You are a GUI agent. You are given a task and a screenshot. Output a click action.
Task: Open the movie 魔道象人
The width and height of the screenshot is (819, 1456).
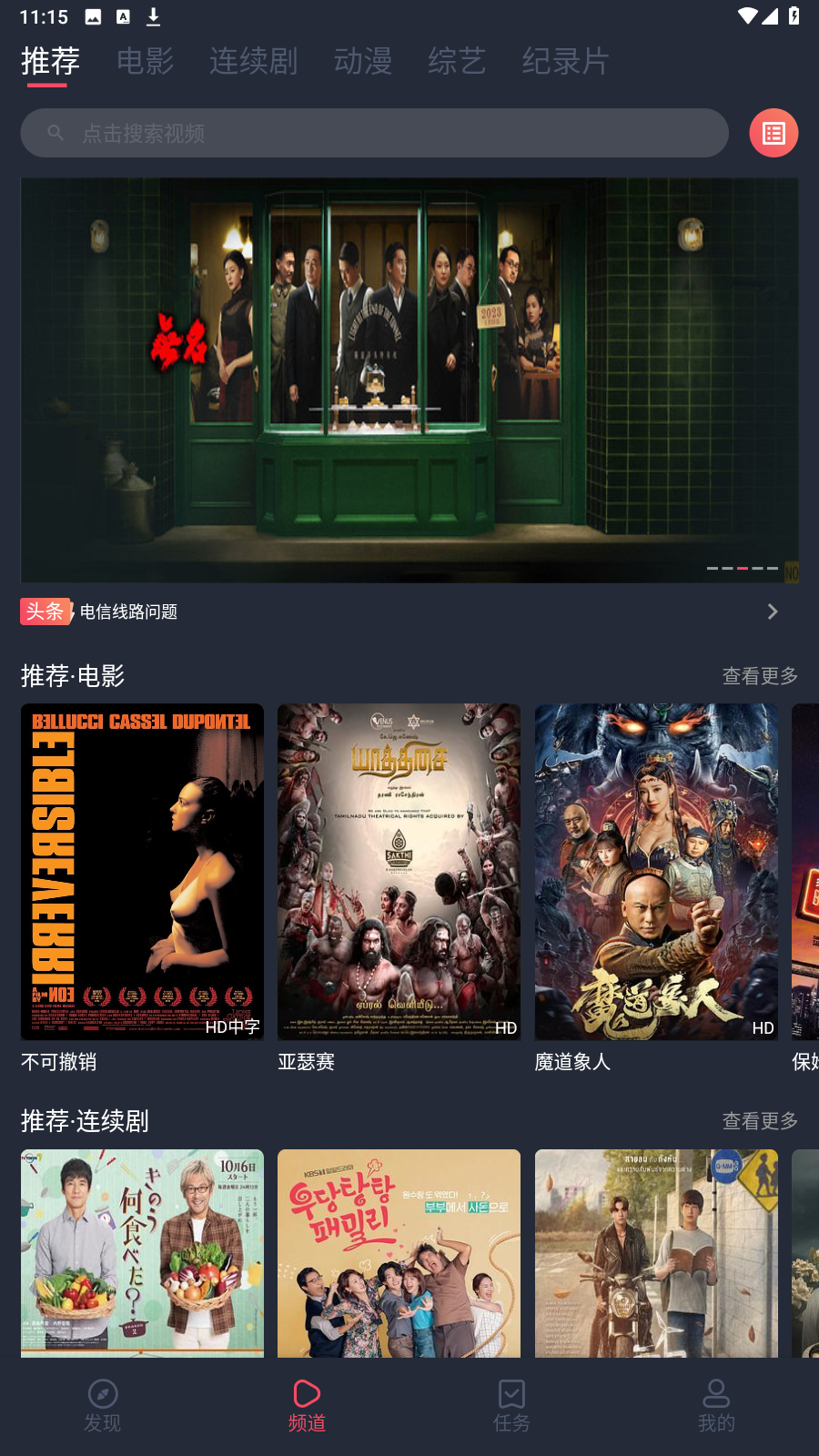click(x=656, y=888)
